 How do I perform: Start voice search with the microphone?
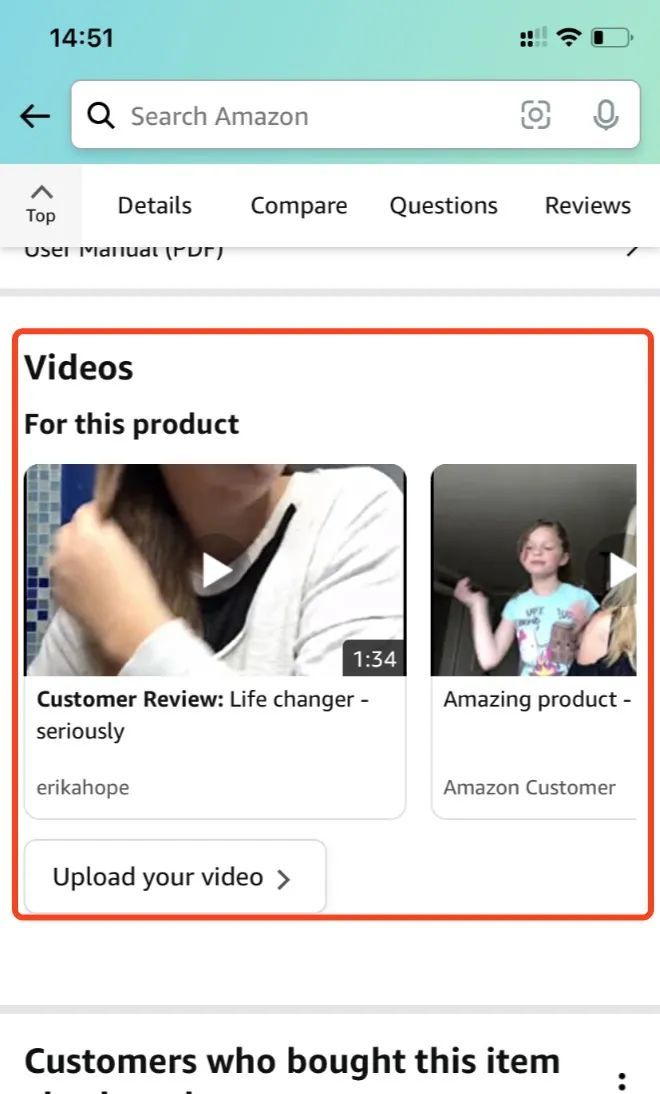click(605, 116)
